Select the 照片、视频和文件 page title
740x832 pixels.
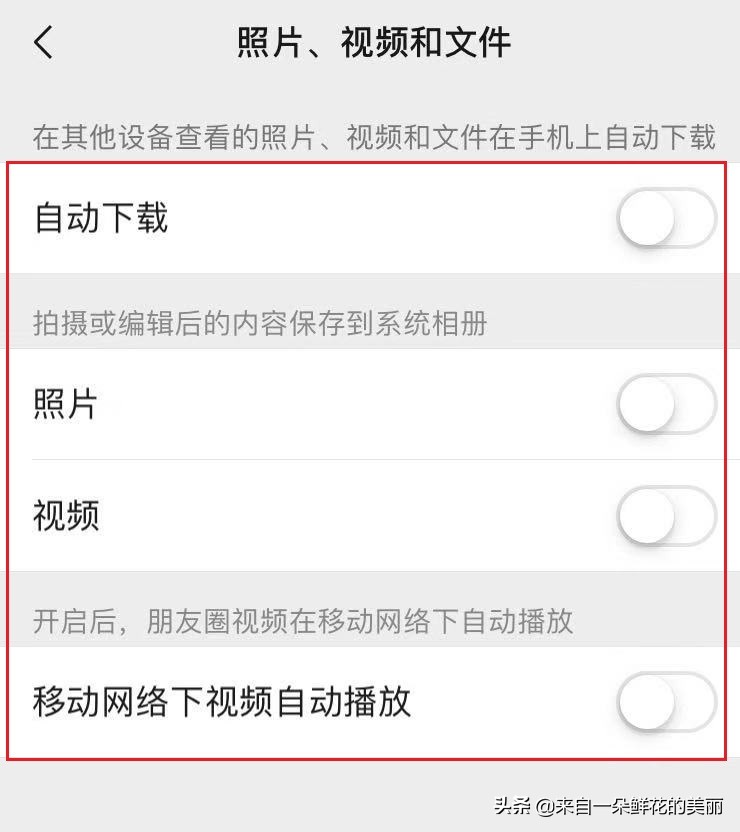pyautogui.click(x=370, y=42)
